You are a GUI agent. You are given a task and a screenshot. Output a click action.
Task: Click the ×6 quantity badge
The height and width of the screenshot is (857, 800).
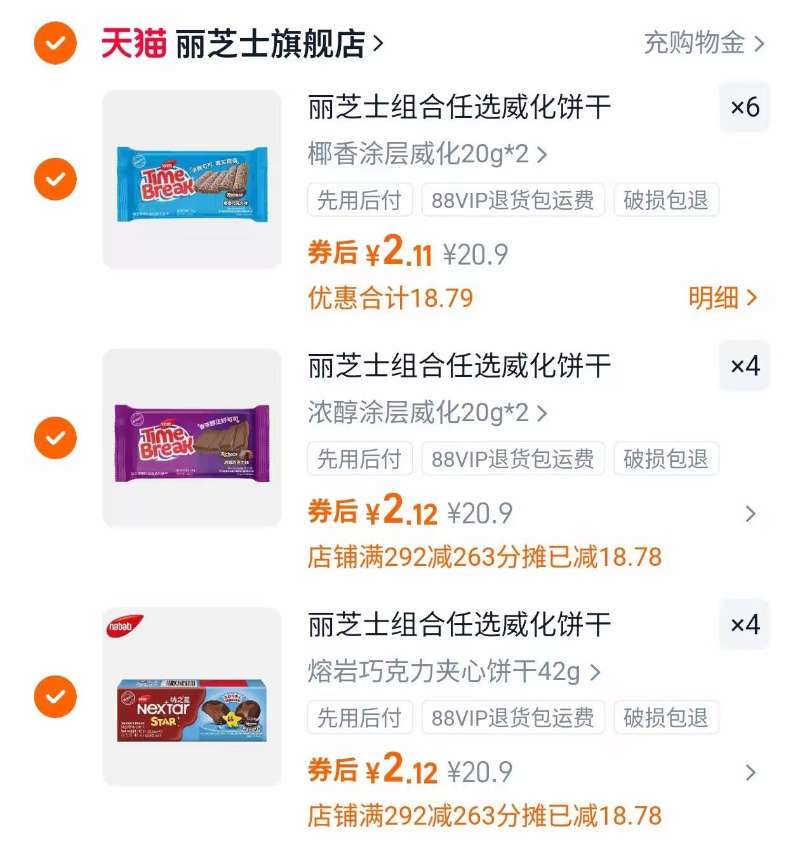[744, 107]
